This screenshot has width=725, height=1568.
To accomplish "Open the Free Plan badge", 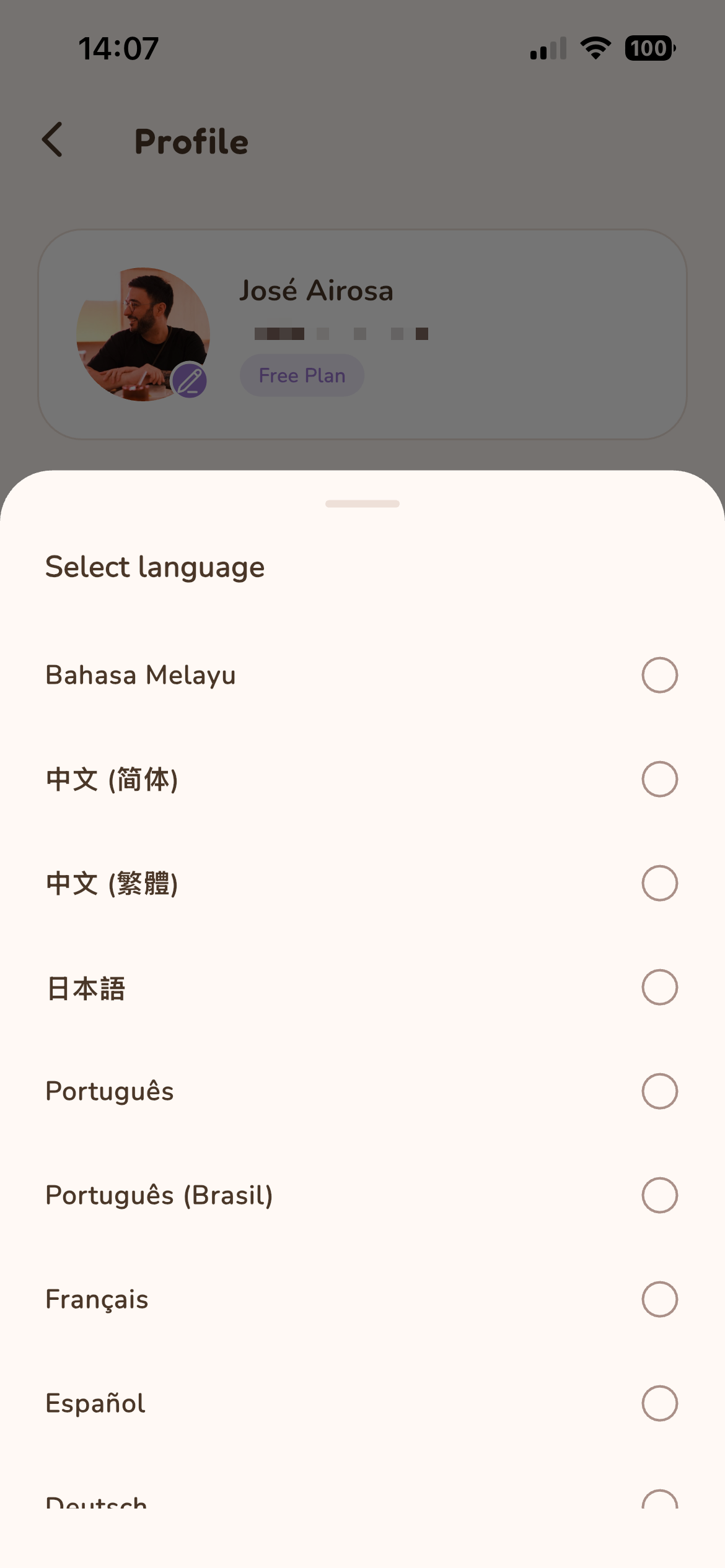I will (x=302, y=375).
